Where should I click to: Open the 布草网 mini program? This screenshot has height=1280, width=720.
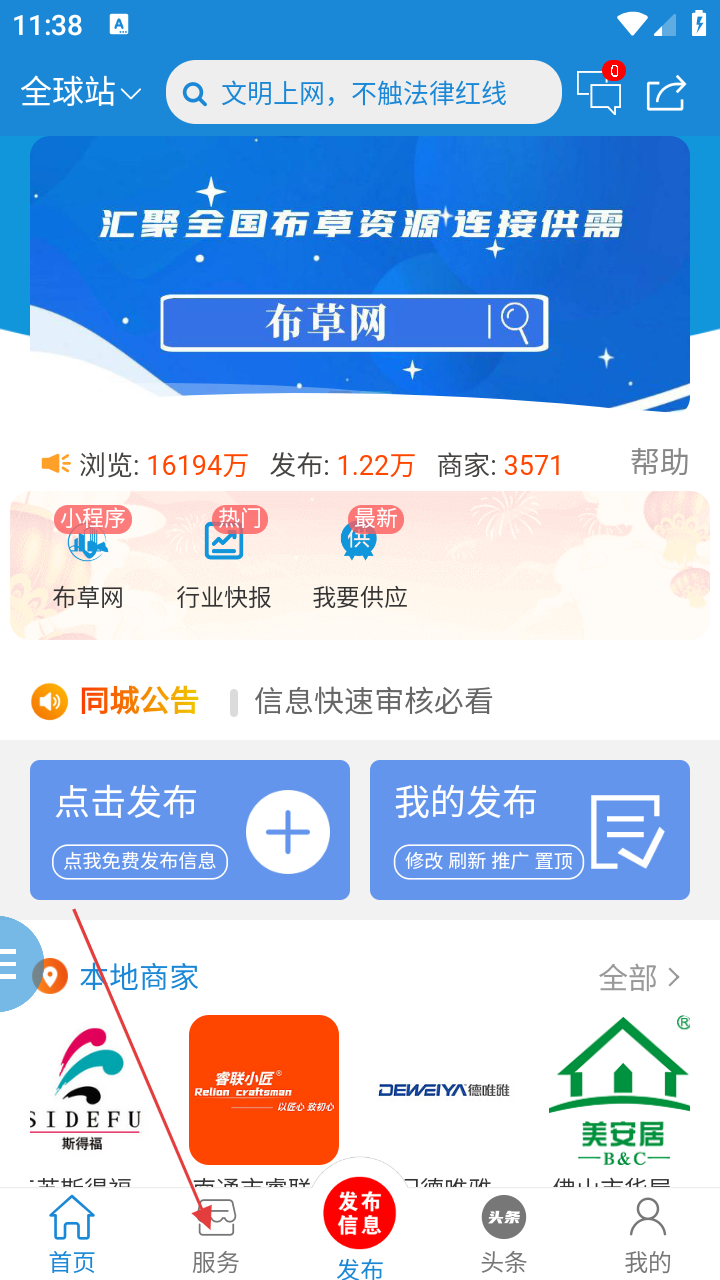tap(88, 560)
